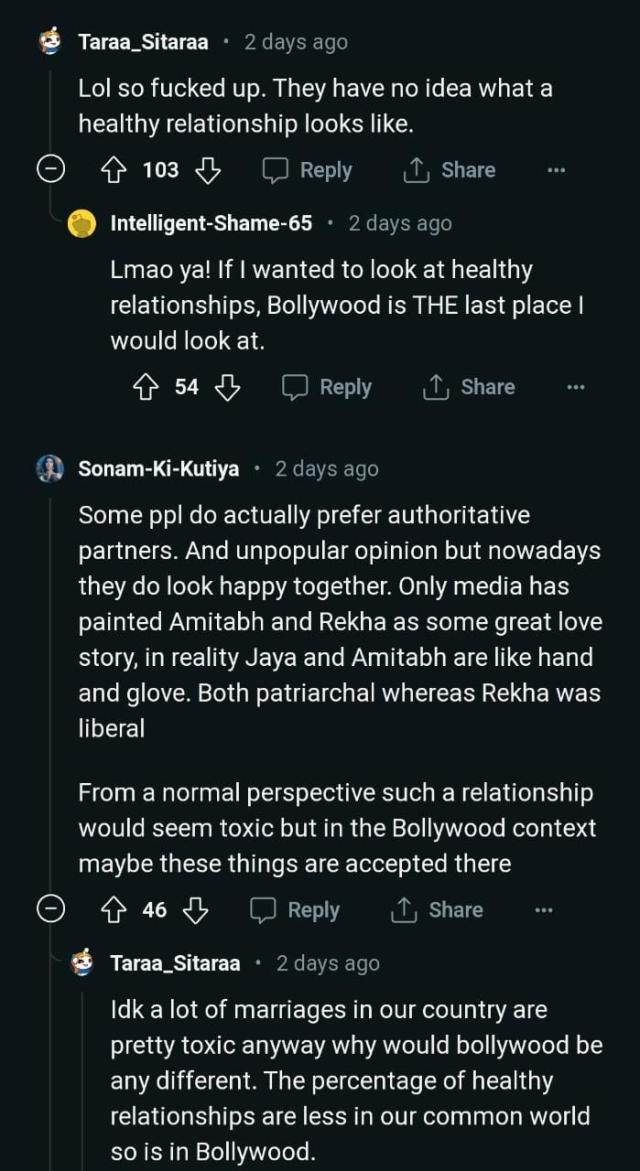The width and height of the screenshot is (640, 1171).
Task: Downvote Sonam-Ki-Kutiya's comment
Action: click(x=196, y=910)
